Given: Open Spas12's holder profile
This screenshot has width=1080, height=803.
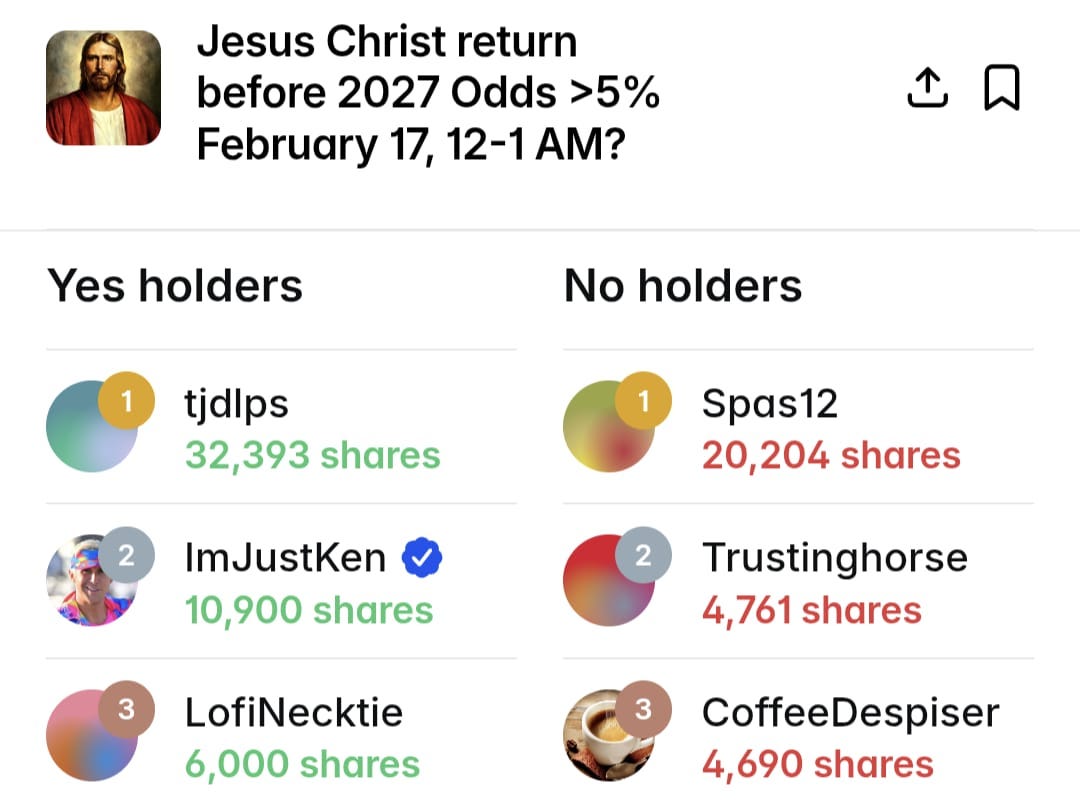Looking at the screenshot, I should point(770,405).
